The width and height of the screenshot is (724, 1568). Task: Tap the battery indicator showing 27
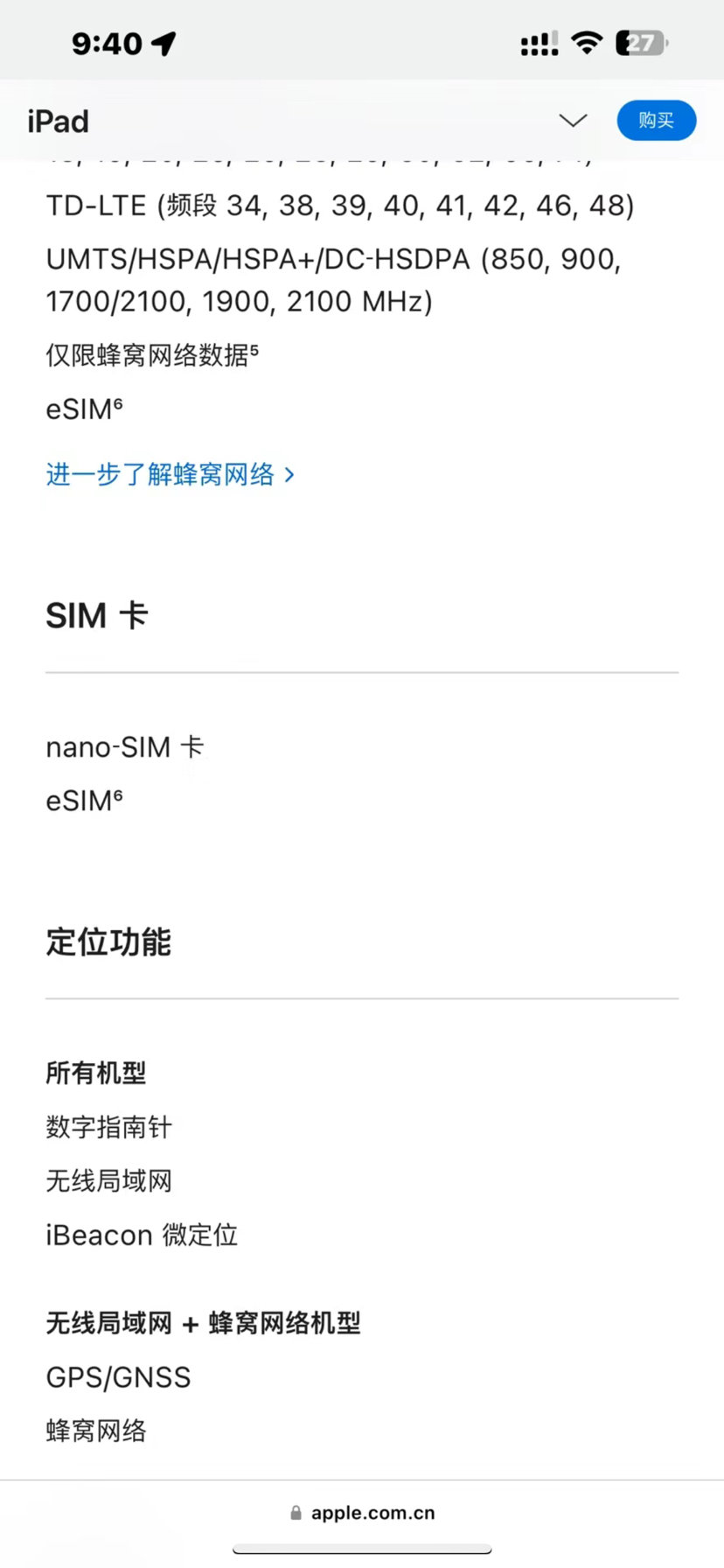tap(641, 42)
